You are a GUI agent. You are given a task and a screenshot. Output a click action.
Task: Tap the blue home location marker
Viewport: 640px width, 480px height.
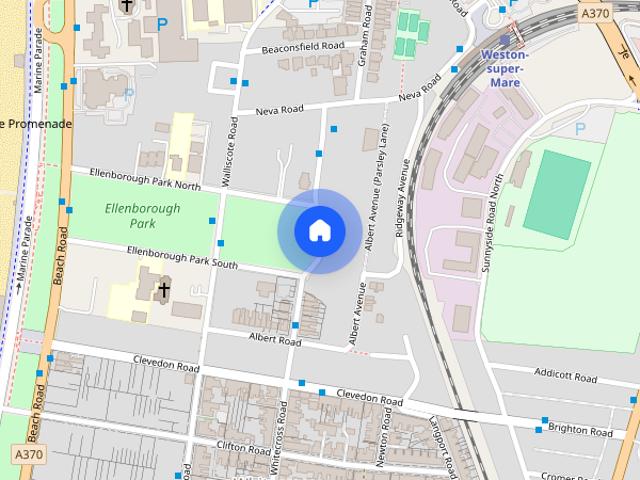click(319, 231)
